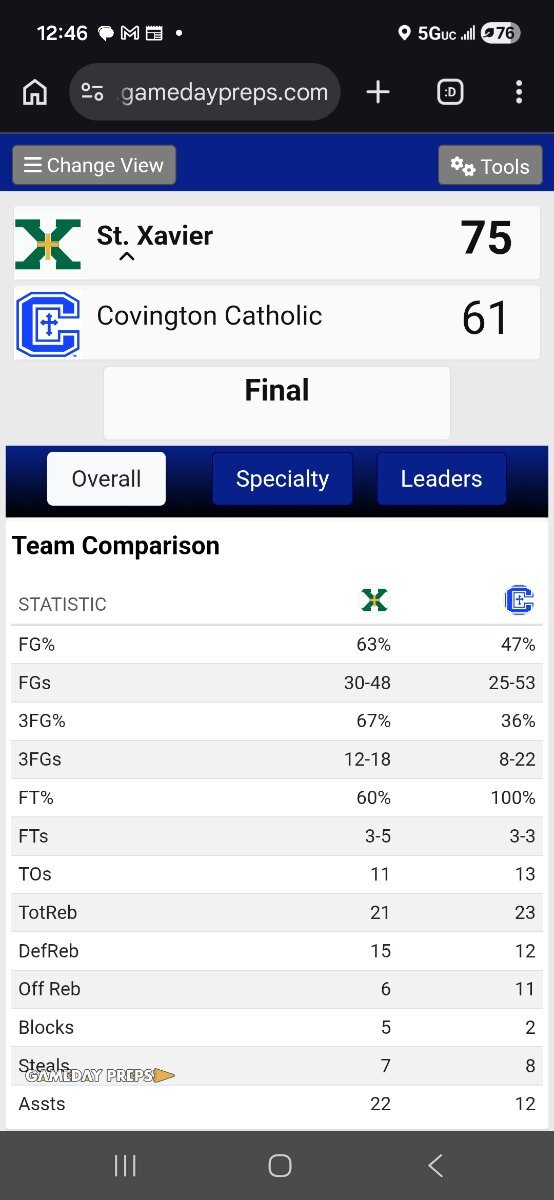The height and width of the screenshot is (1200, 554).
Task: Go back with system back button
Action: click(x=435, y=1165)
